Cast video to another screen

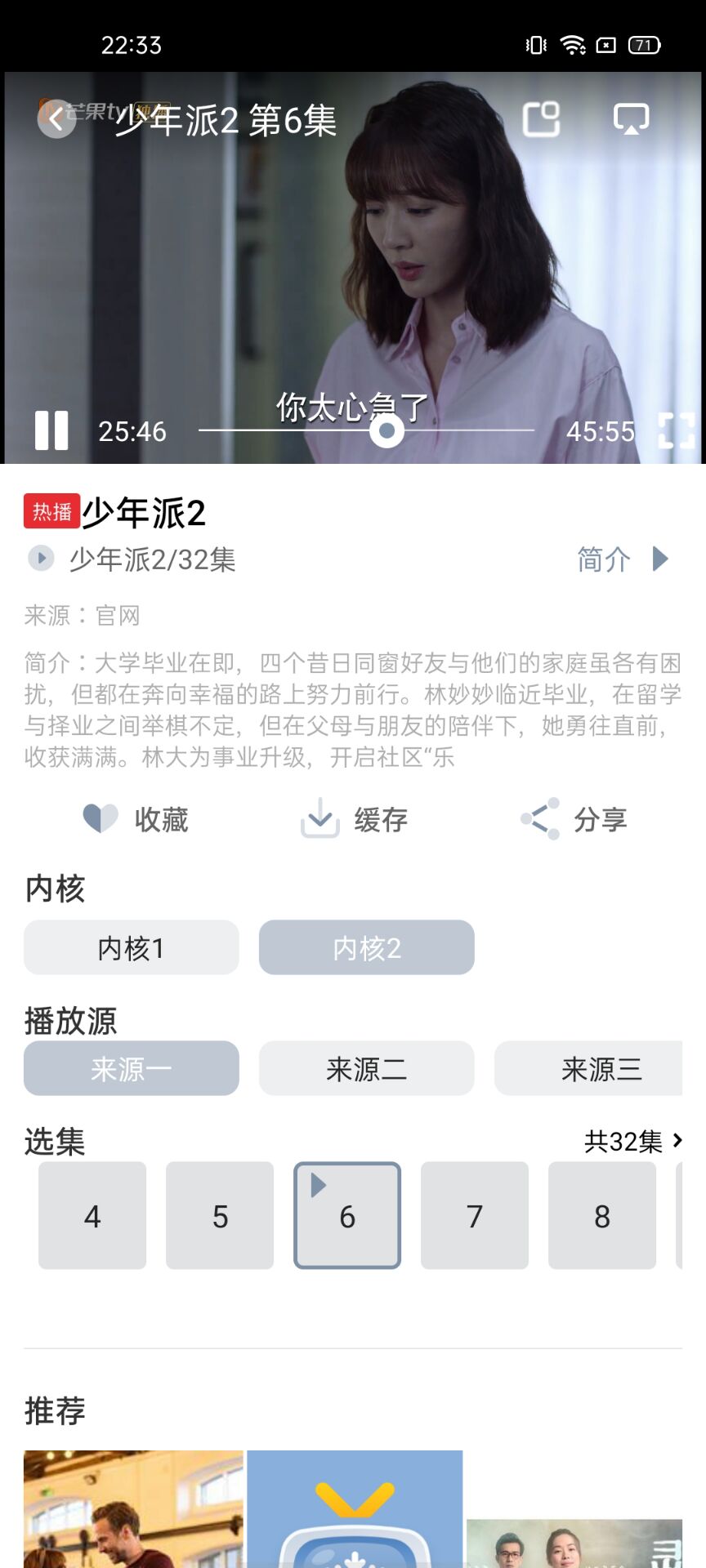point(631,119)
